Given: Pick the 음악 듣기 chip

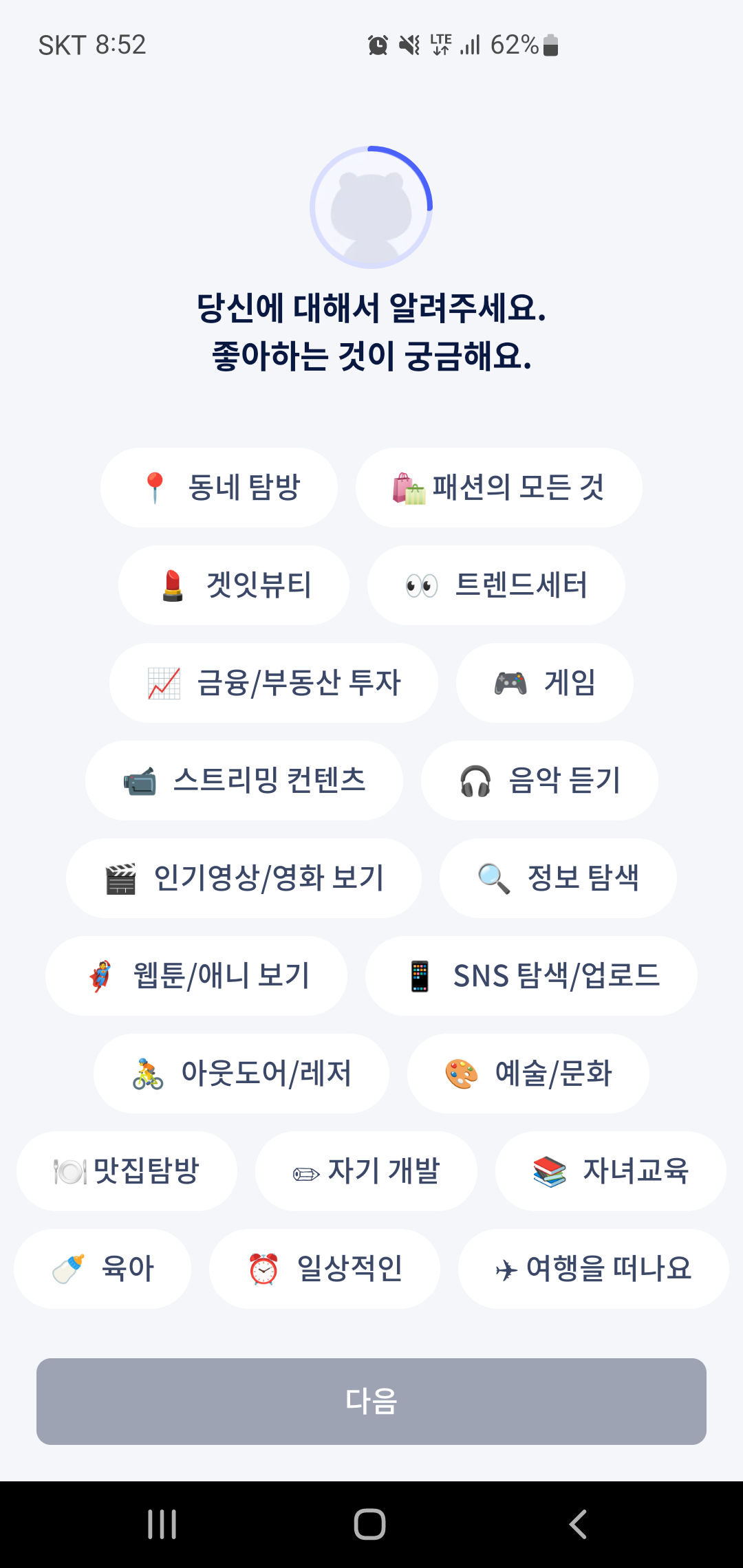Looking at the screenshot, I should pos(539,781).
